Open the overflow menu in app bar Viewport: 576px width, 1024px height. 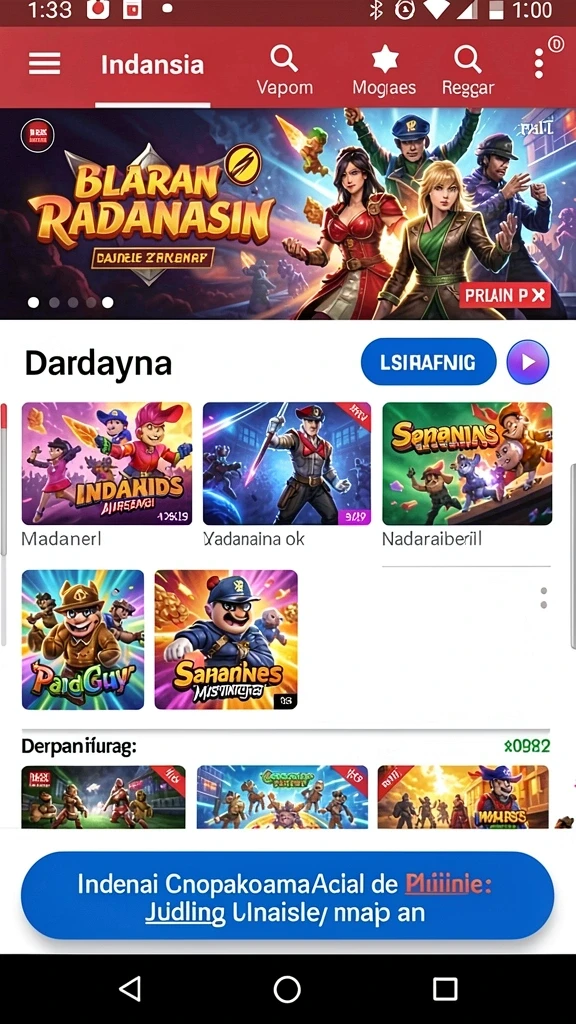539,63
